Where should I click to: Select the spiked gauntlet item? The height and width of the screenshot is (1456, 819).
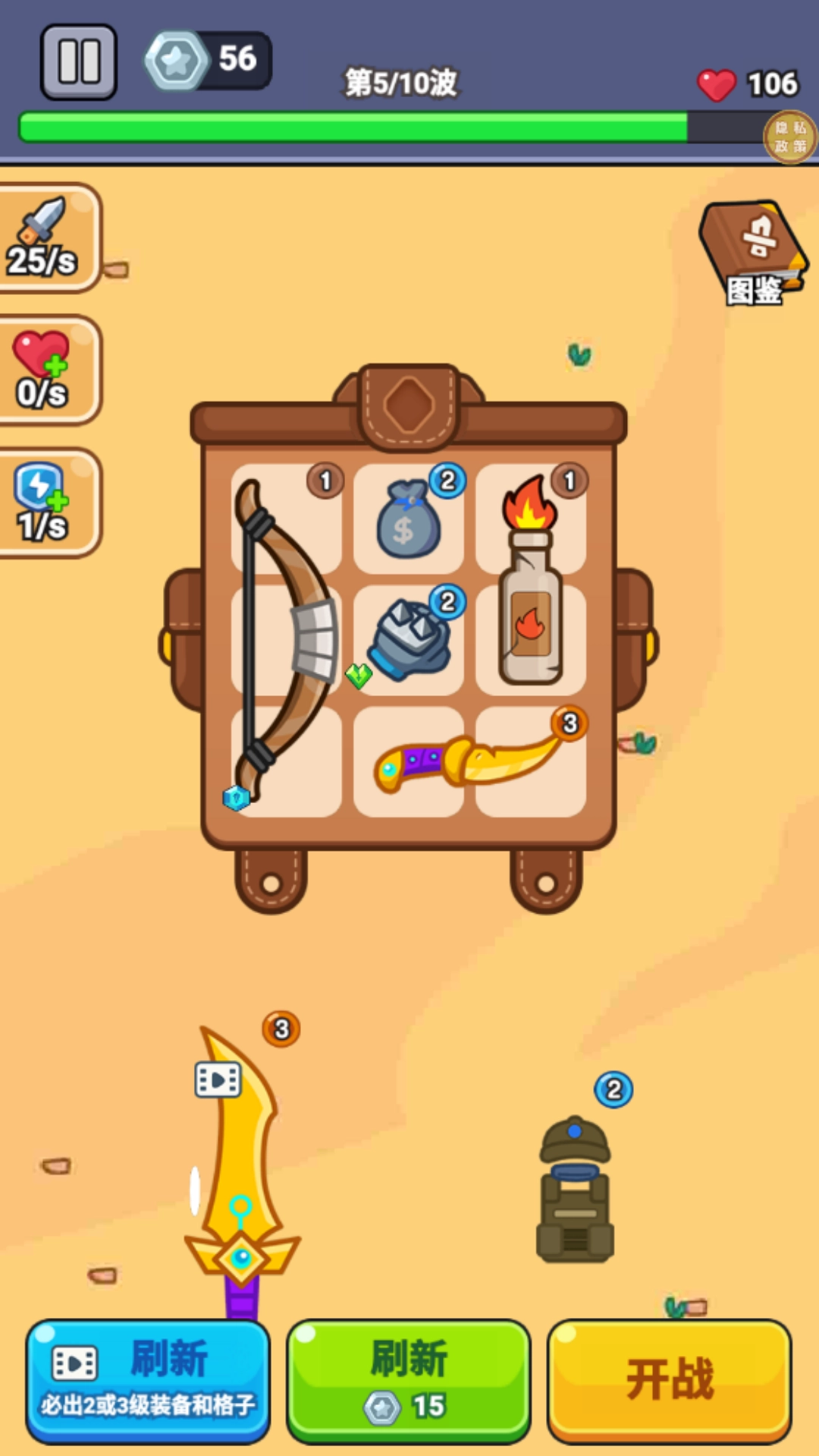tap(409, 641)
